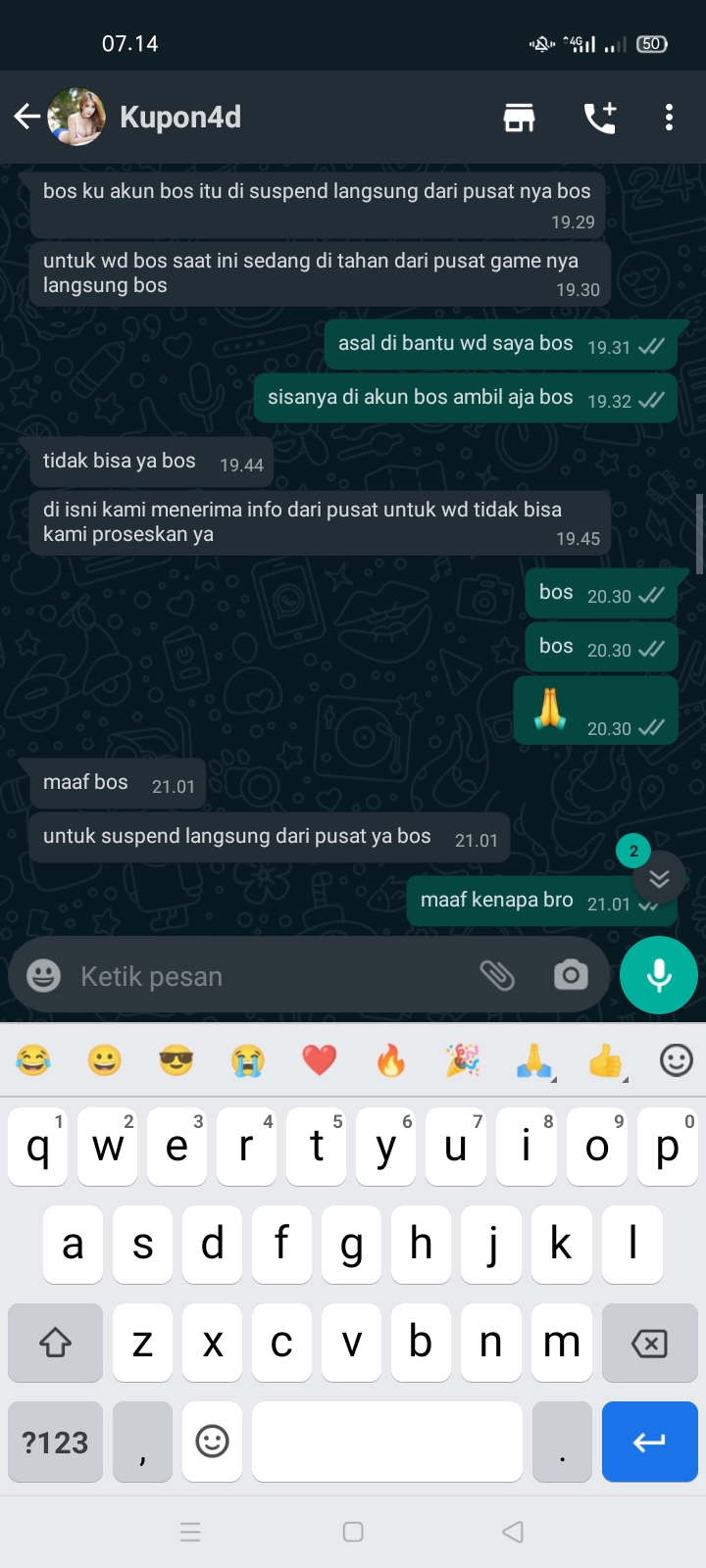The width and height of the screenshot is (706, 1568).
Task: Insert the fire emoji suggestion
Action: (391, 1060)
